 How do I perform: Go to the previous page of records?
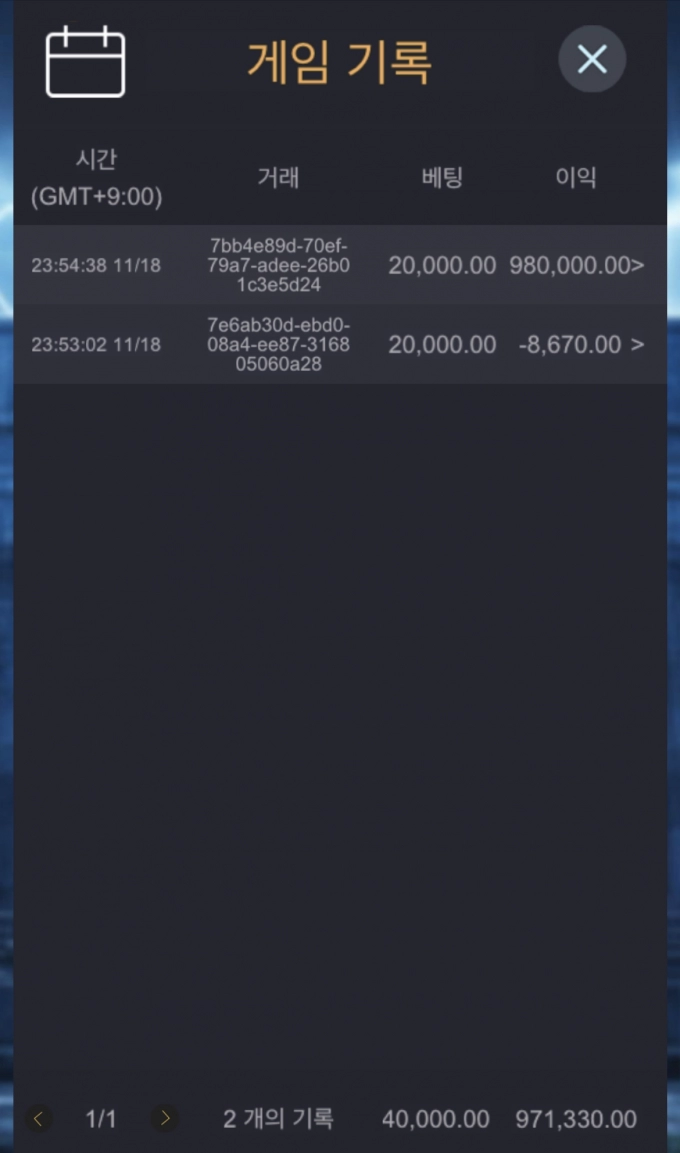coord(38,1119)
